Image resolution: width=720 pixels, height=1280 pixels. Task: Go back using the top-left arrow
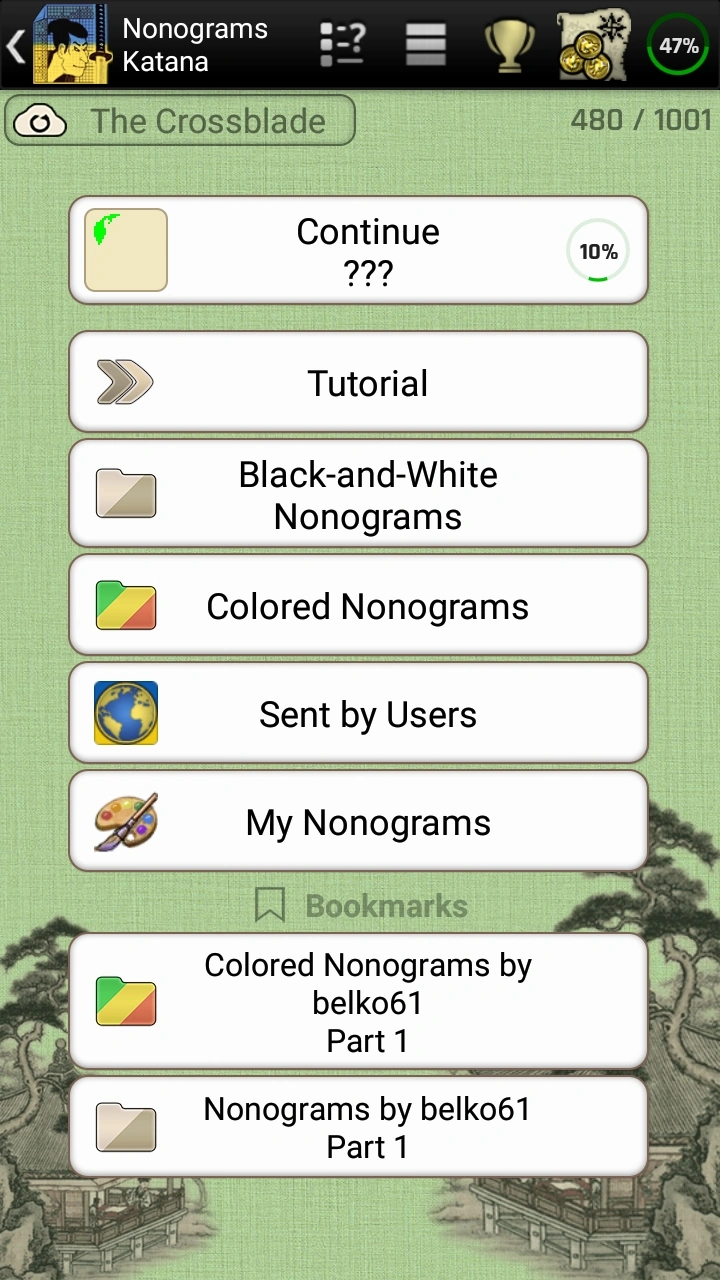pyautogui.click(x=16, y=45)
